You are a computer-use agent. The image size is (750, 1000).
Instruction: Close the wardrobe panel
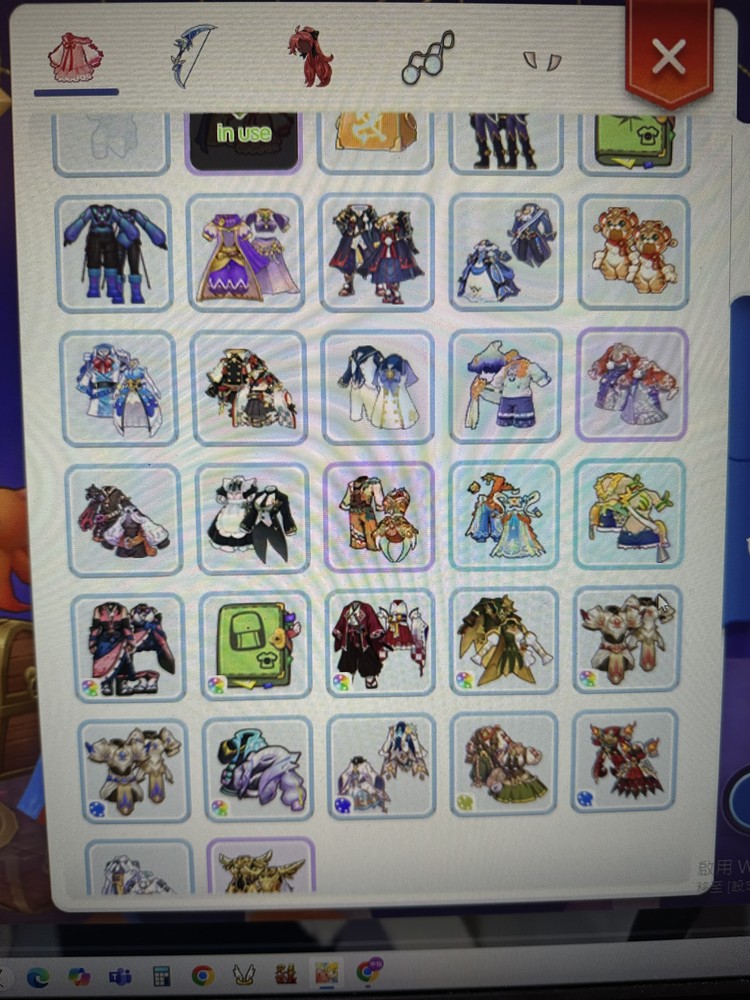(667, 56)
